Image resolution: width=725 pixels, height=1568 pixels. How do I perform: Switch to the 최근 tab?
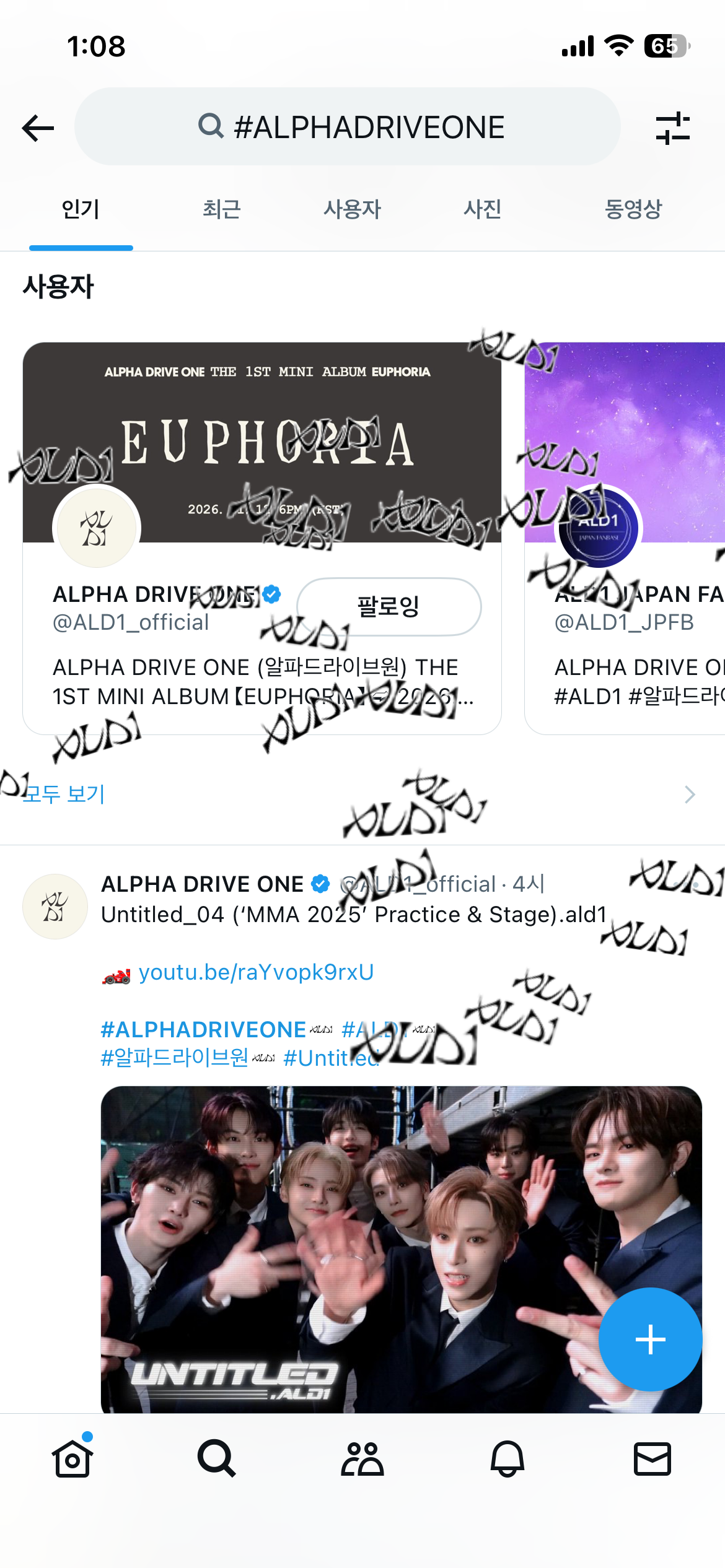[x=221, y=209]
